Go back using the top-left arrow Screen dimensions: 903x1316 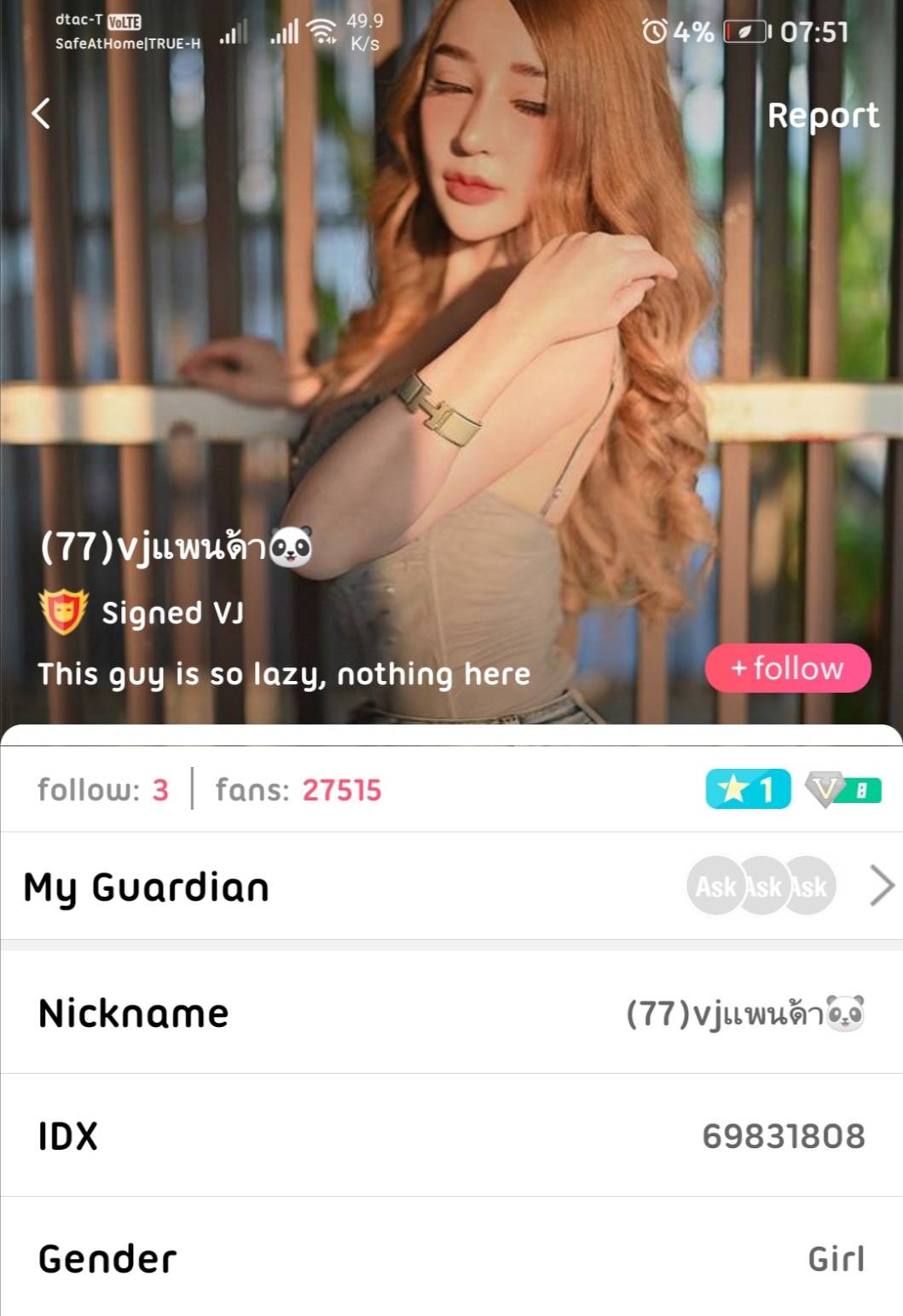tap(41, 113)
